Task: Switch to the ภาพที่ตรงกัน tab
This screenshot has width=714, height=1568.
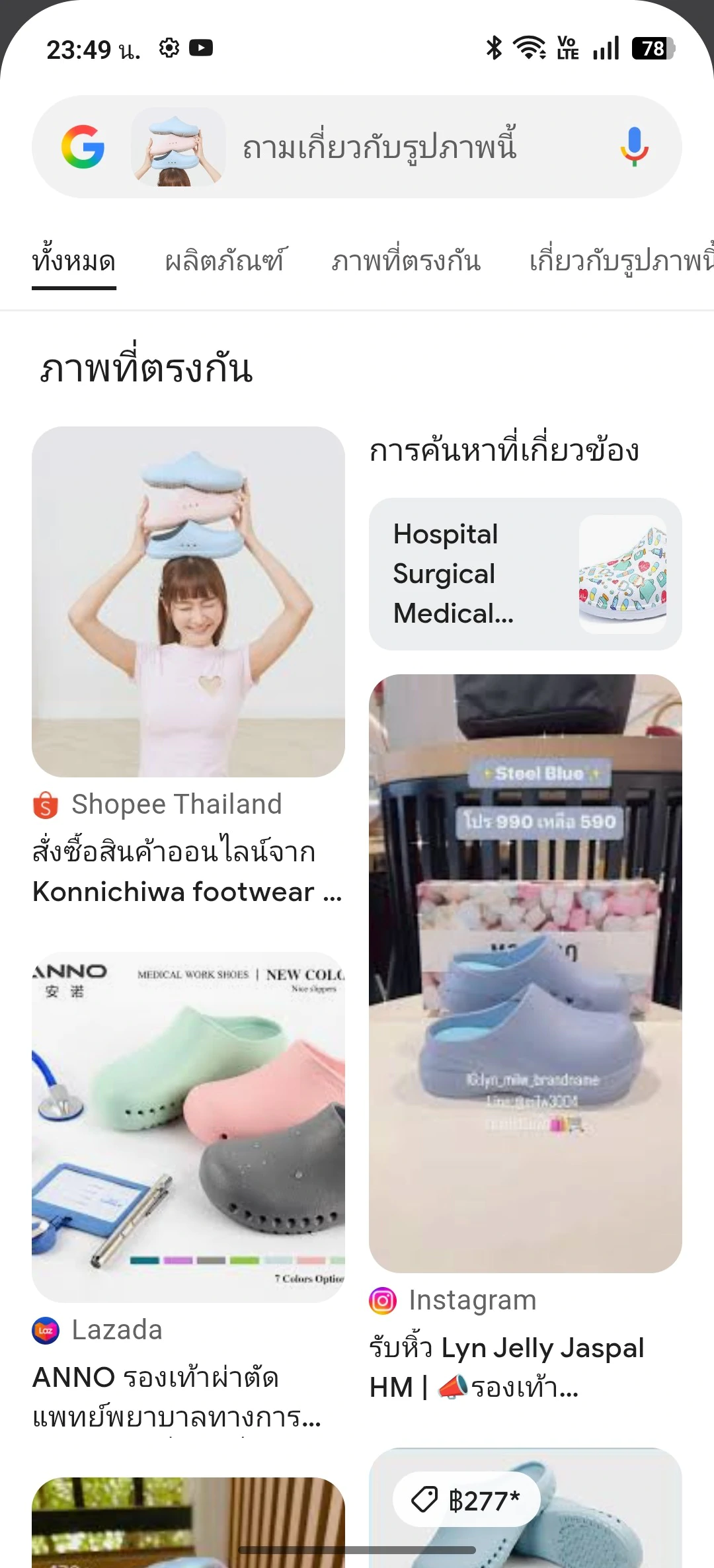Action: pos(406,261)
